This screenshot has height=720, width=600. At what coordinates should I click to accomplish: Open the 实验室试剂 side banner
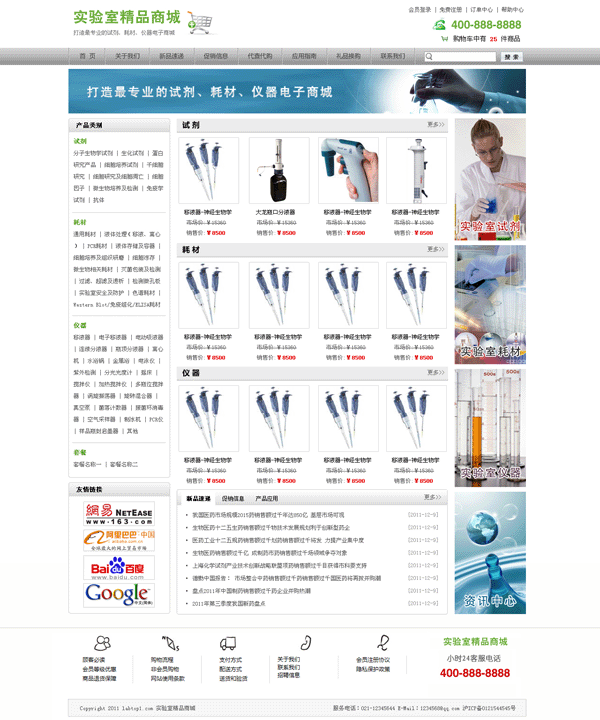coord(489,180)
